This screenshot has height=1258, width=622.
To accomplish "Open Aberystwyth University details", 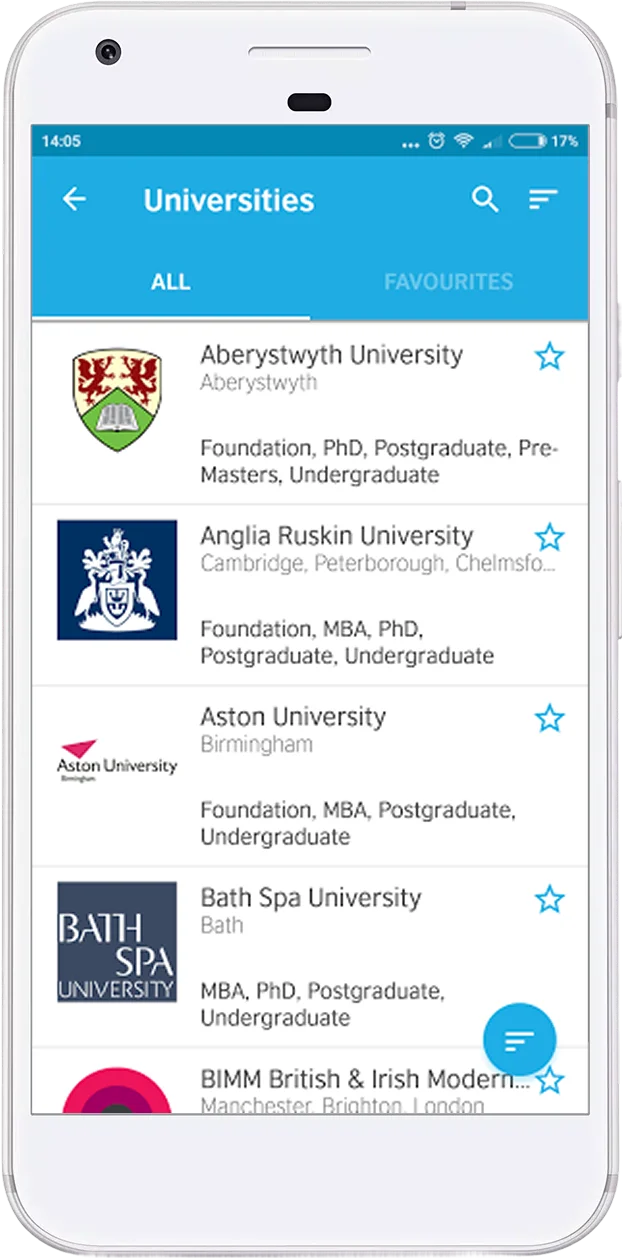I will 331,355.
